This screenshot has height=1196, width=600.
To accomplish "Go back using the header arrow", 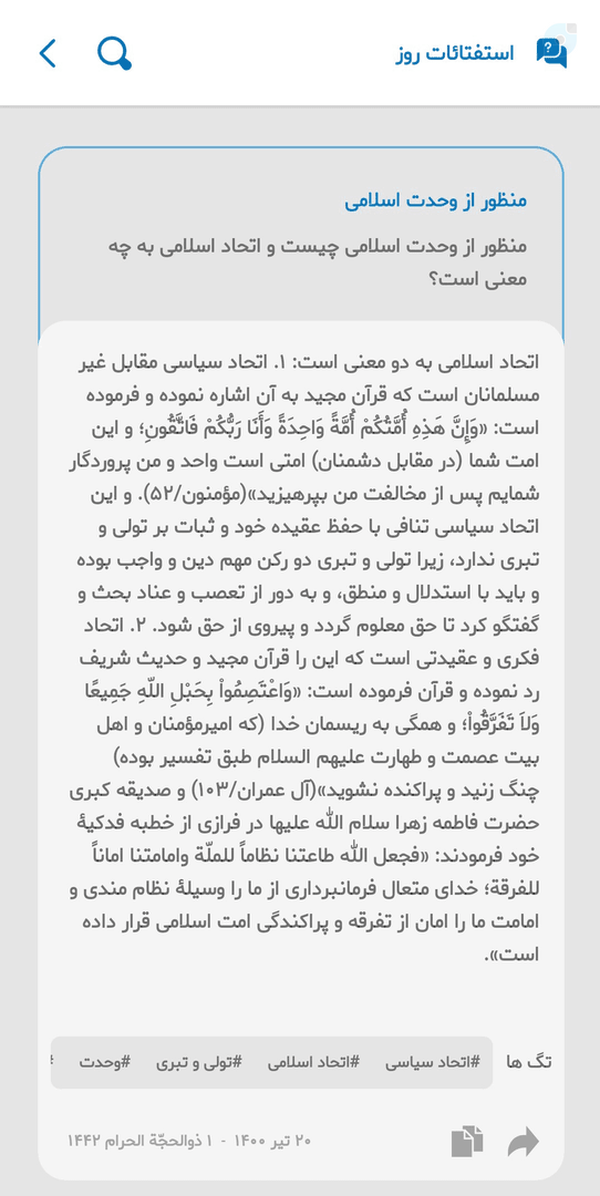I will tap(47, 53).
